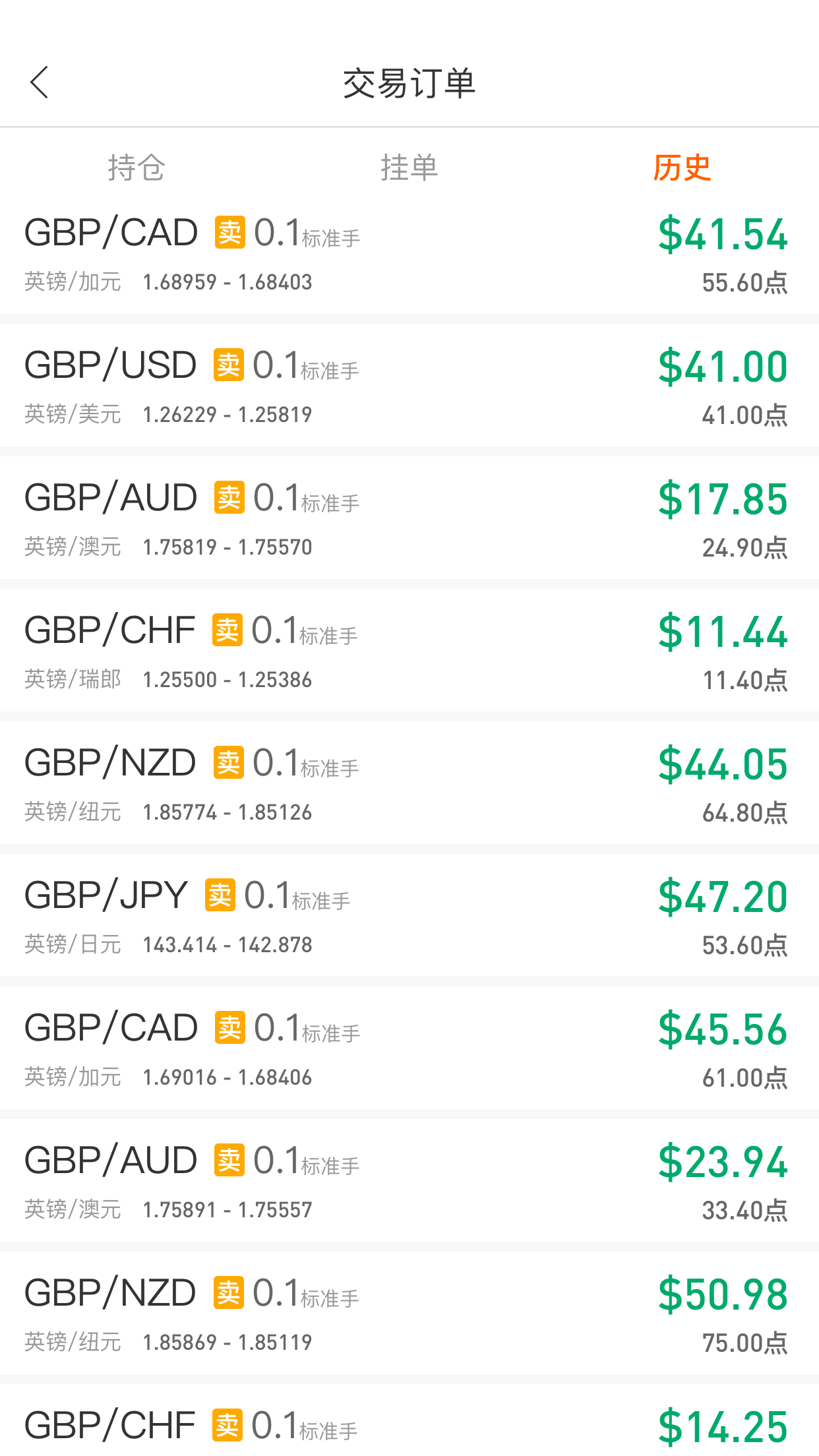This screenshot has width=819, height=1456.
Task: View the GBP/NZD order with $44.05 profit
Action: [409, 783]
